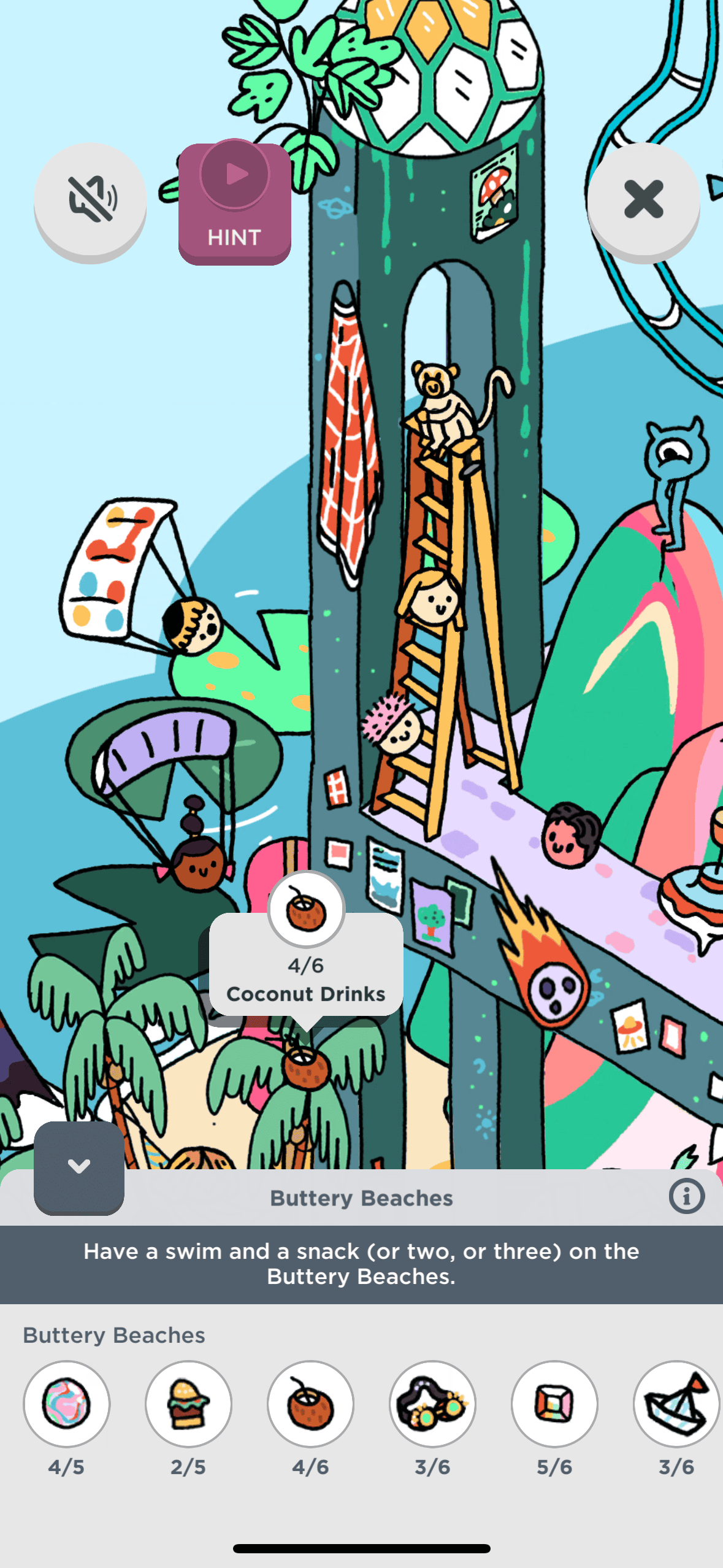The image size is (723, 1568).
Task: Close the game with the X button
Action: 643,199
